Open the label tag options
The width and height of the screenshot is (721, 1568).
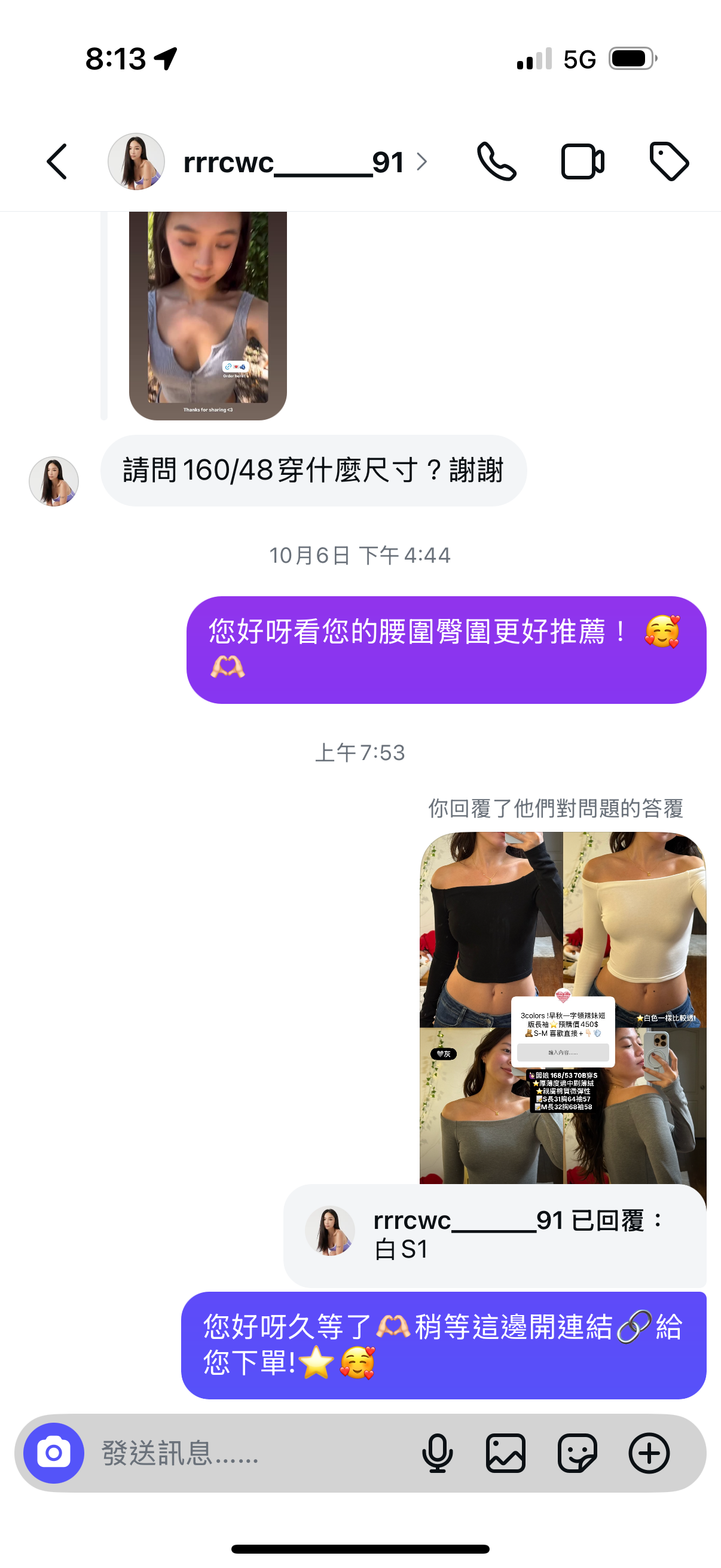668,162
